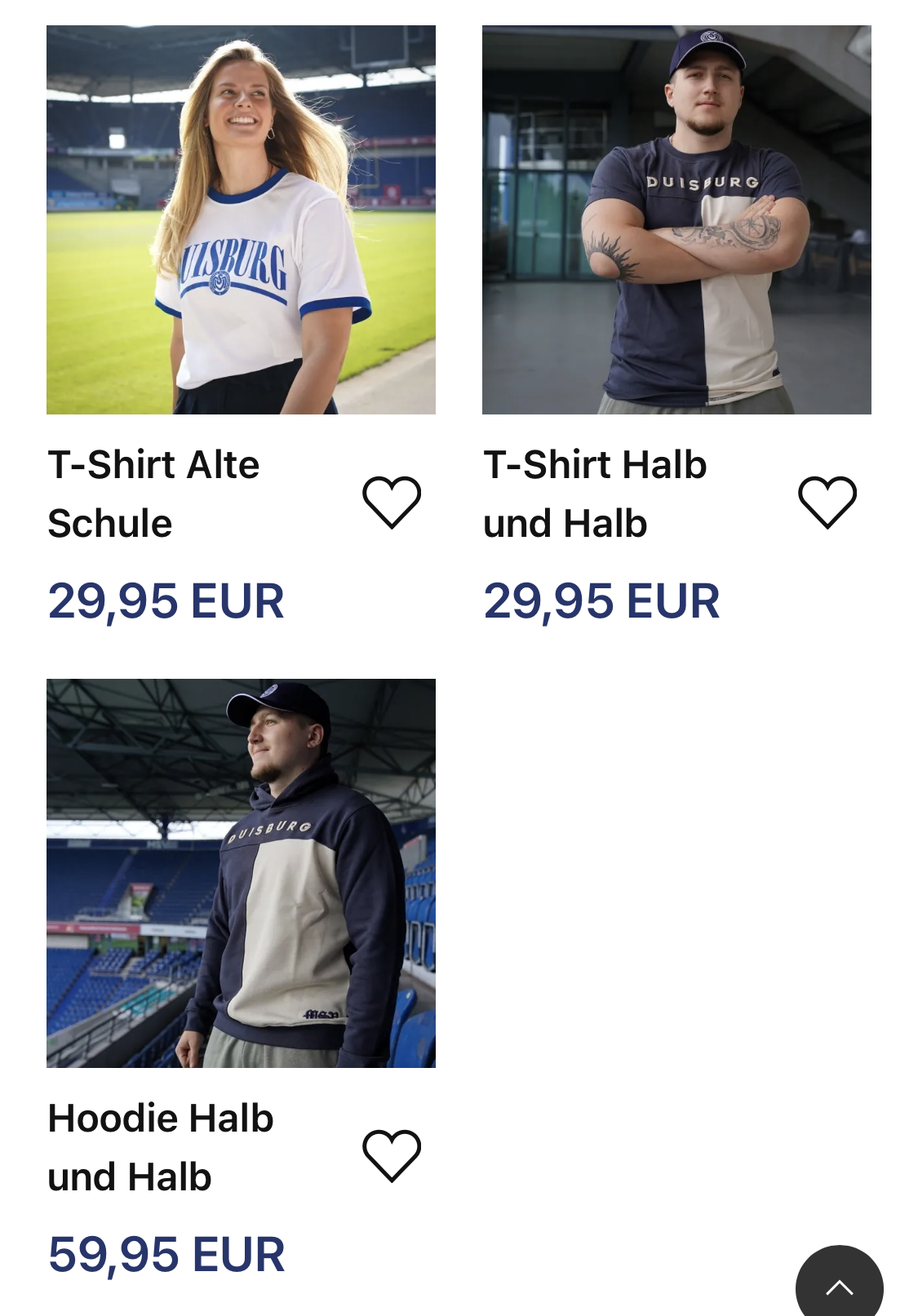Open the T-Shirt Alte Schule product image

click(241, 219)
